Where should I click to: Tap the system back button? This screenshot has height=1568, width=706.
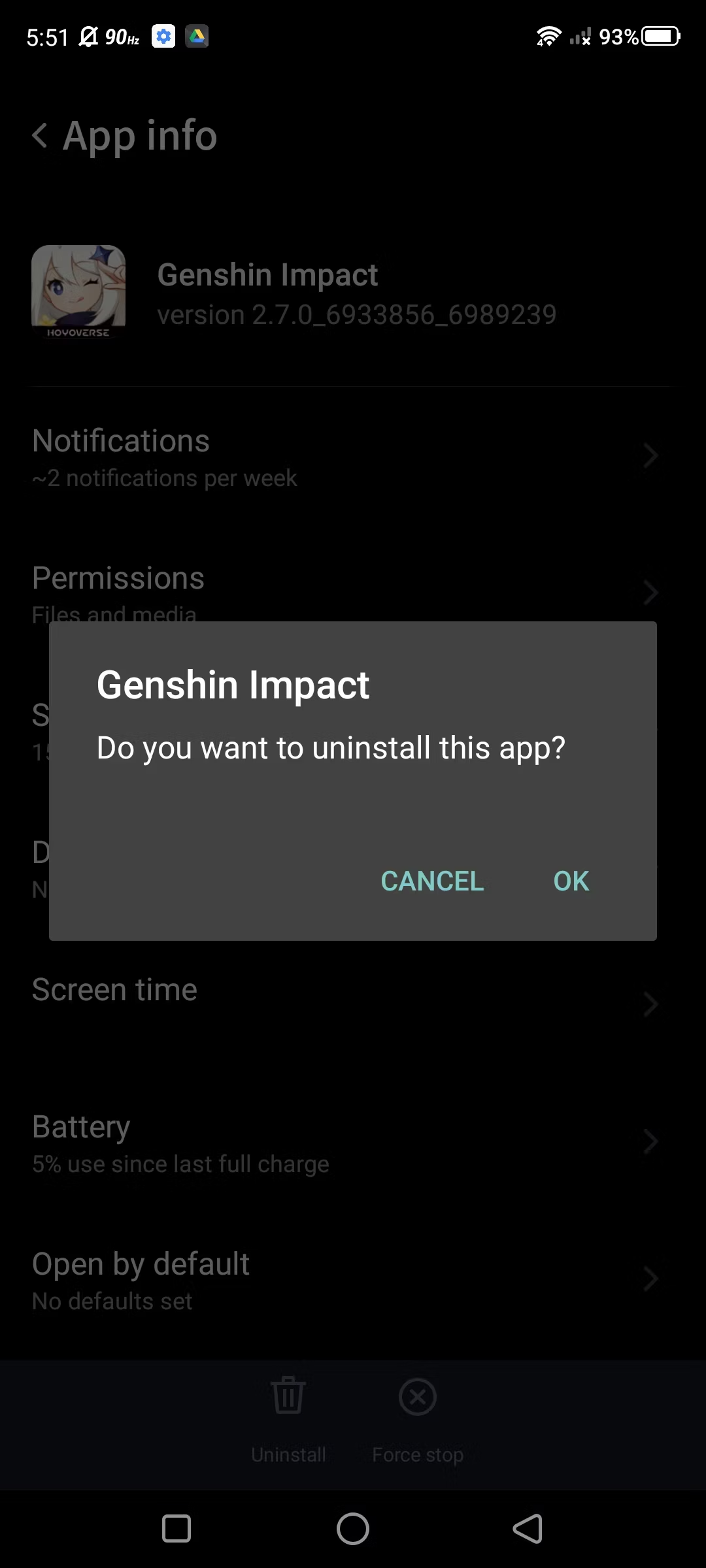528,1529
